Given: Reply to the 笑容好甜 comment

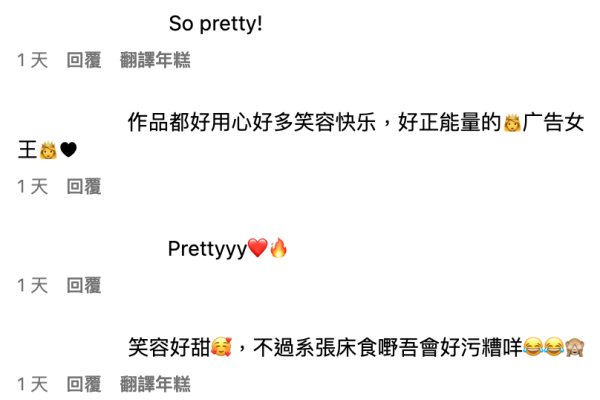Looking at the screenshot, I should coord(84,384).
